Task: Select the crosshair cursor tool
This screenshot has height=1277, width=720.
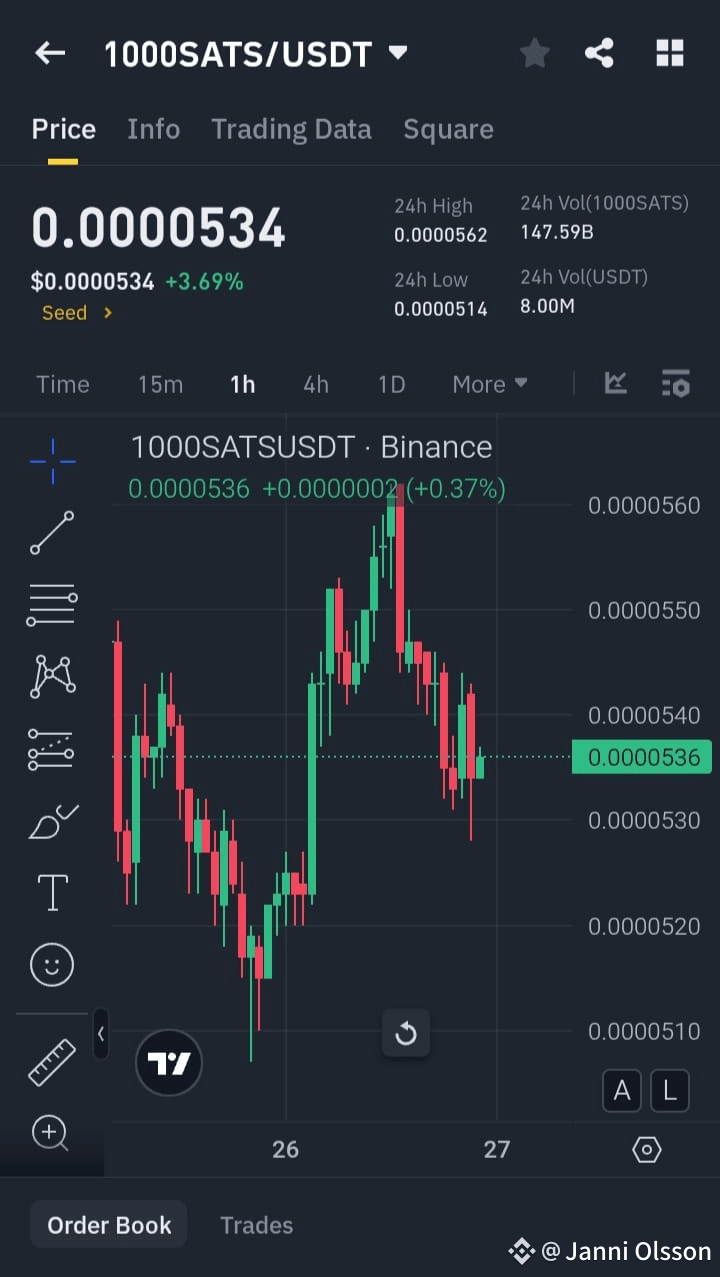Action: 51,461
